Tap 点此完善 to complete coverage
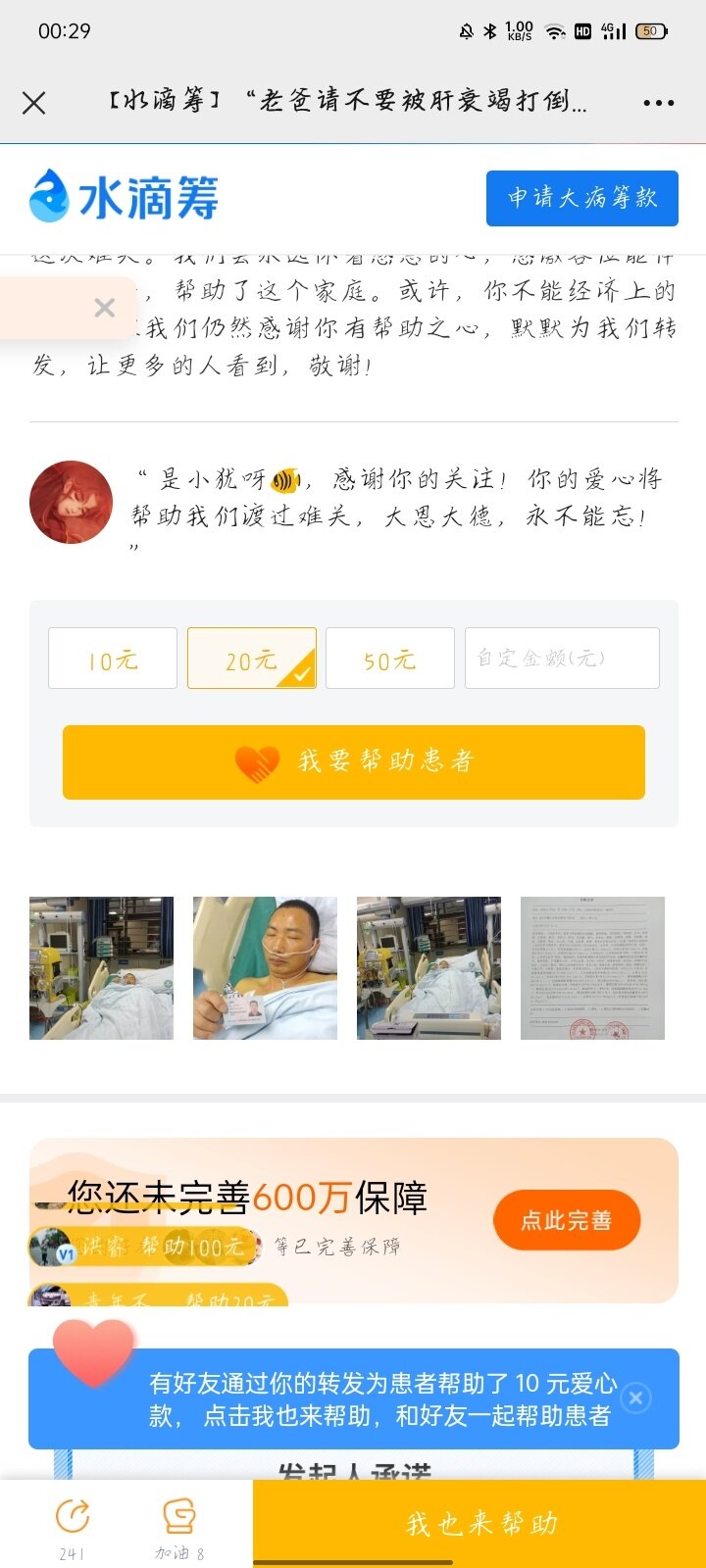The image size is (706, 1568). coord(566,1220)
